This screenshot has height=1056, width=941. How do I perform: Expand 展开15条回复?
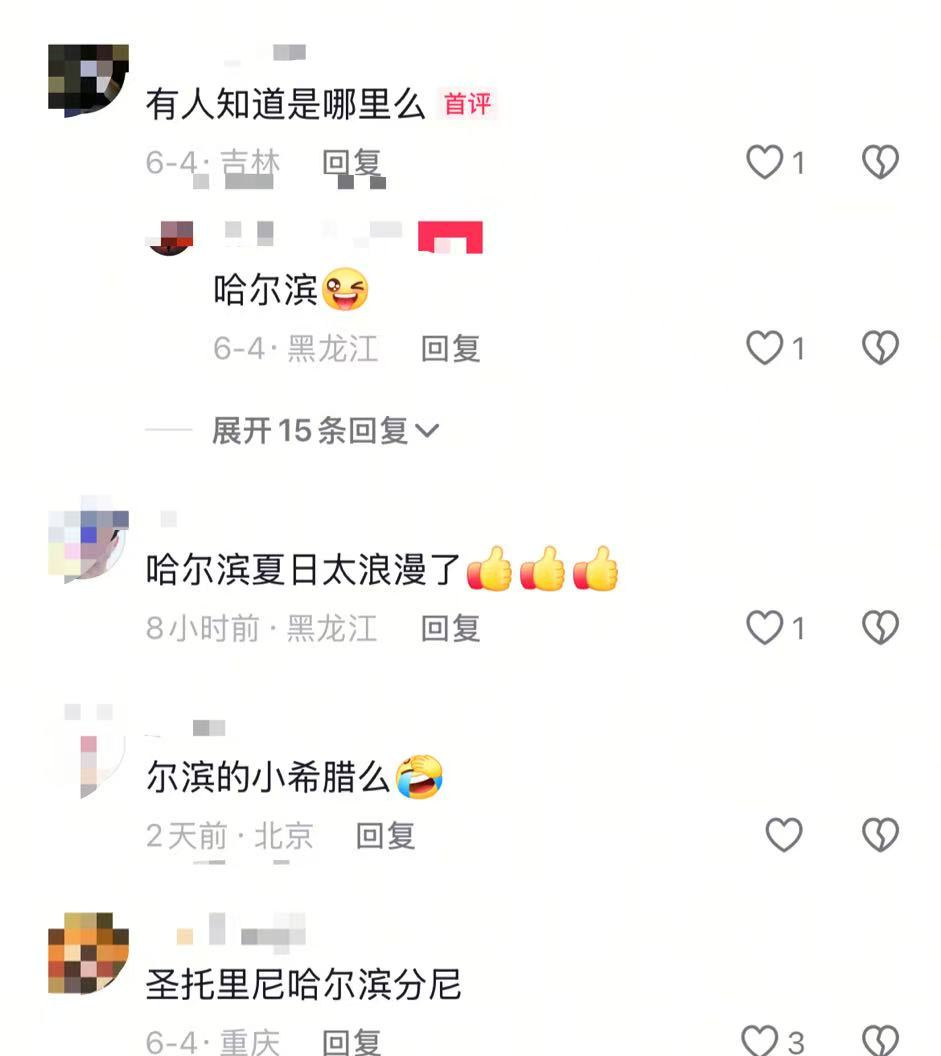coord(325,431)
